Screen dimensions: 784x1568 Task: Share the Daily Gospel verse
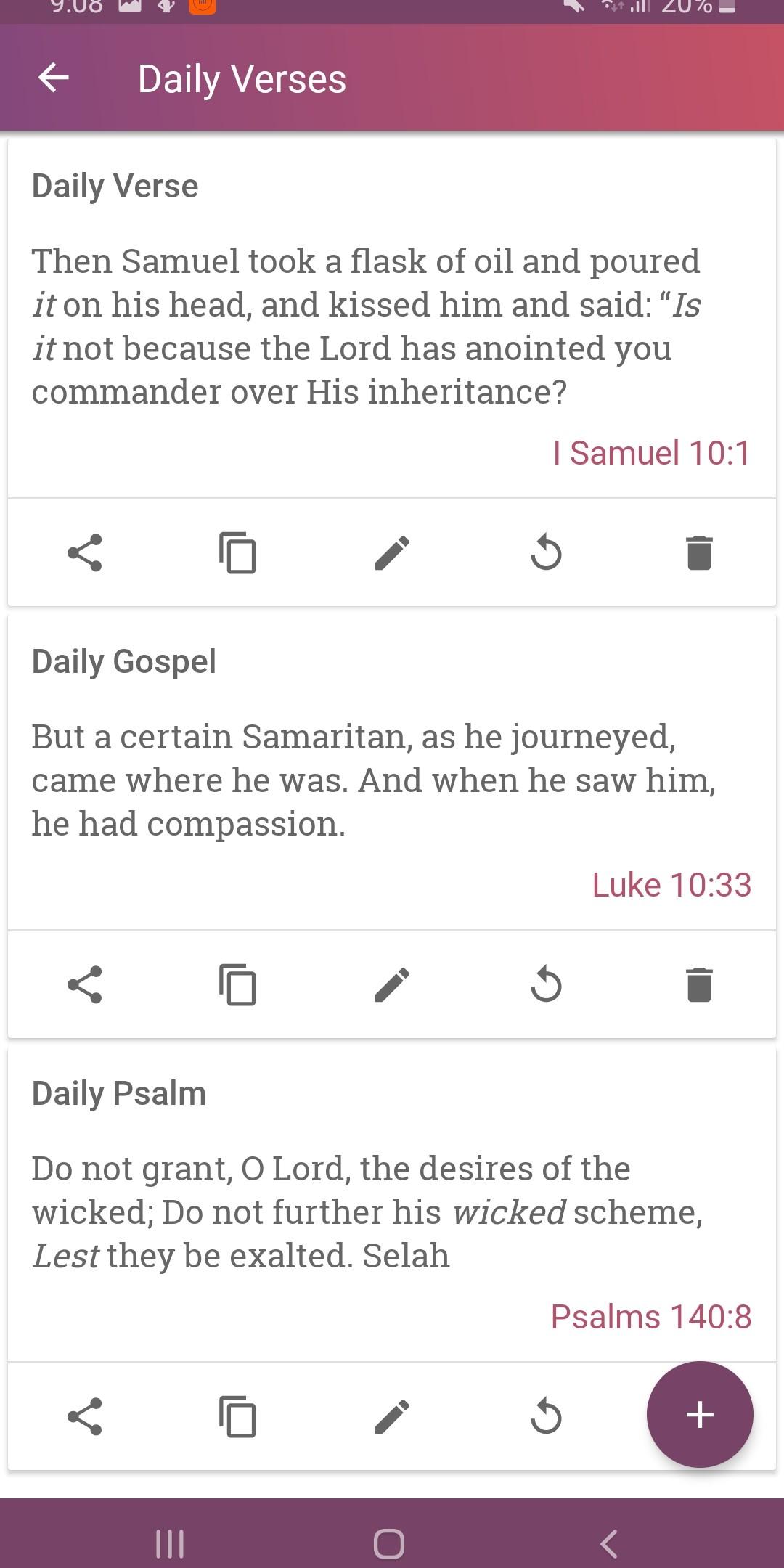tap(85, 984)
